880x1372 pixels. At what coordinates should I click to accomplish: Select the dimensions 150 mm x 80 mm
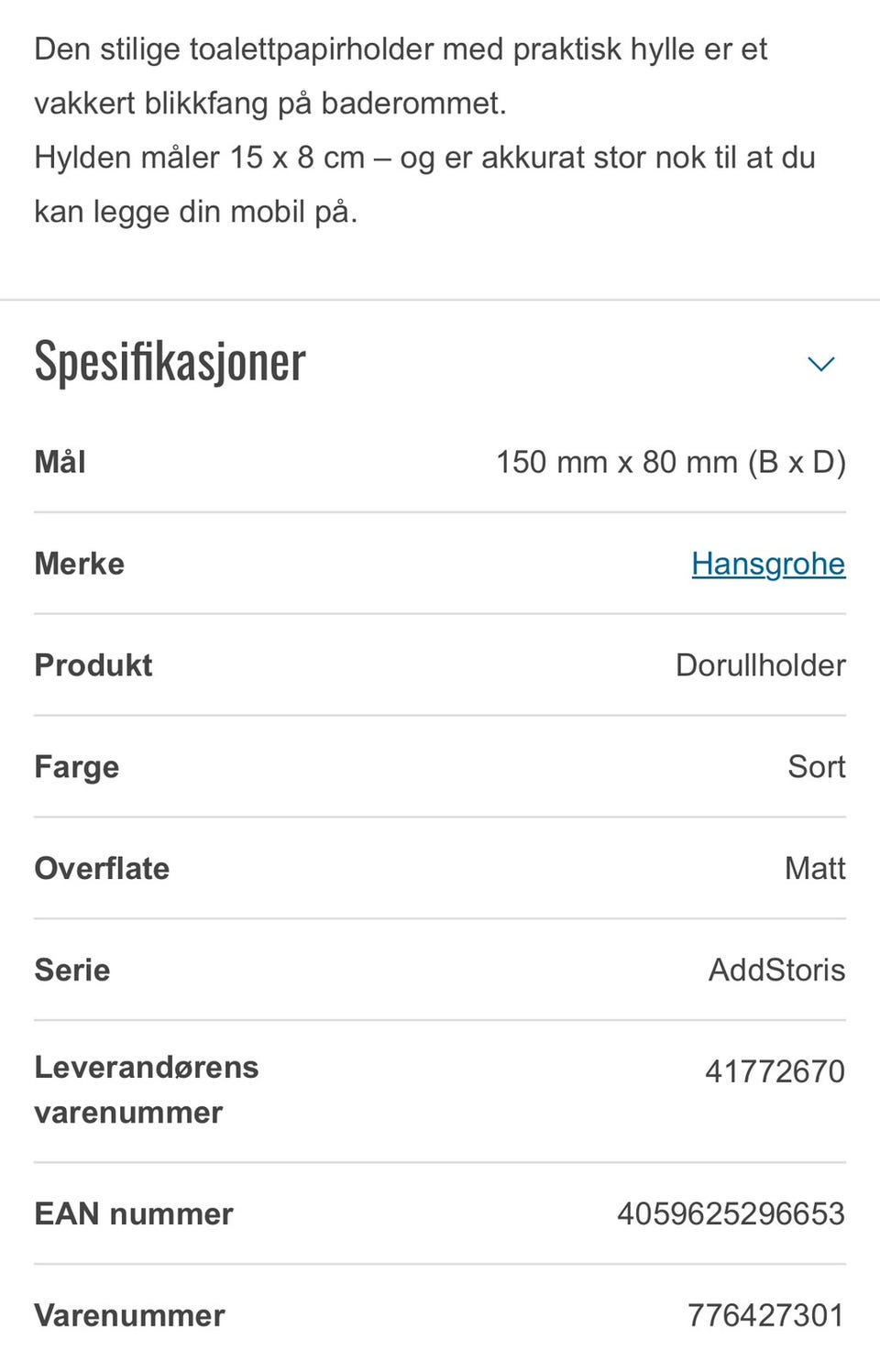(x=672, y=461)
